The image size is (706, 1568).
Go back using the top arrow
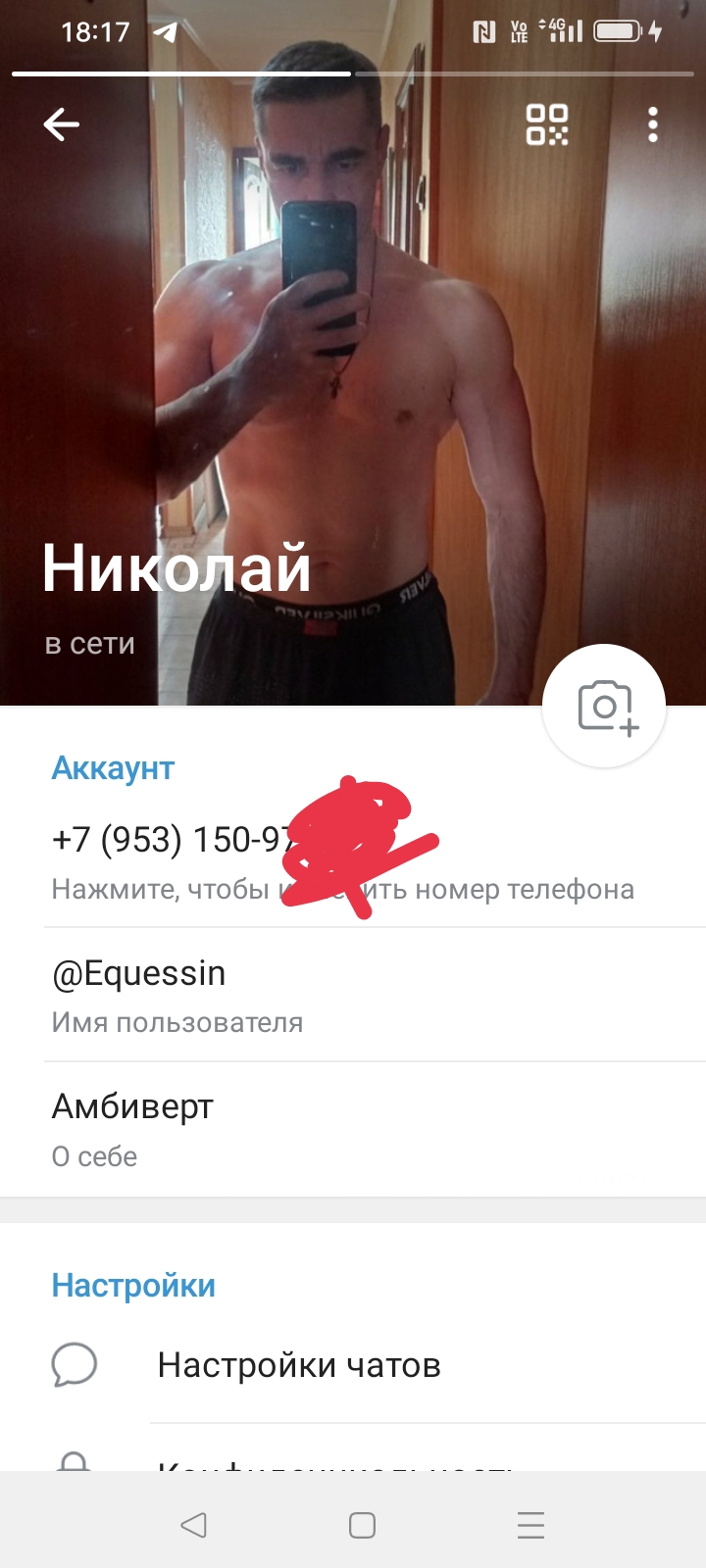click(61, 124)
